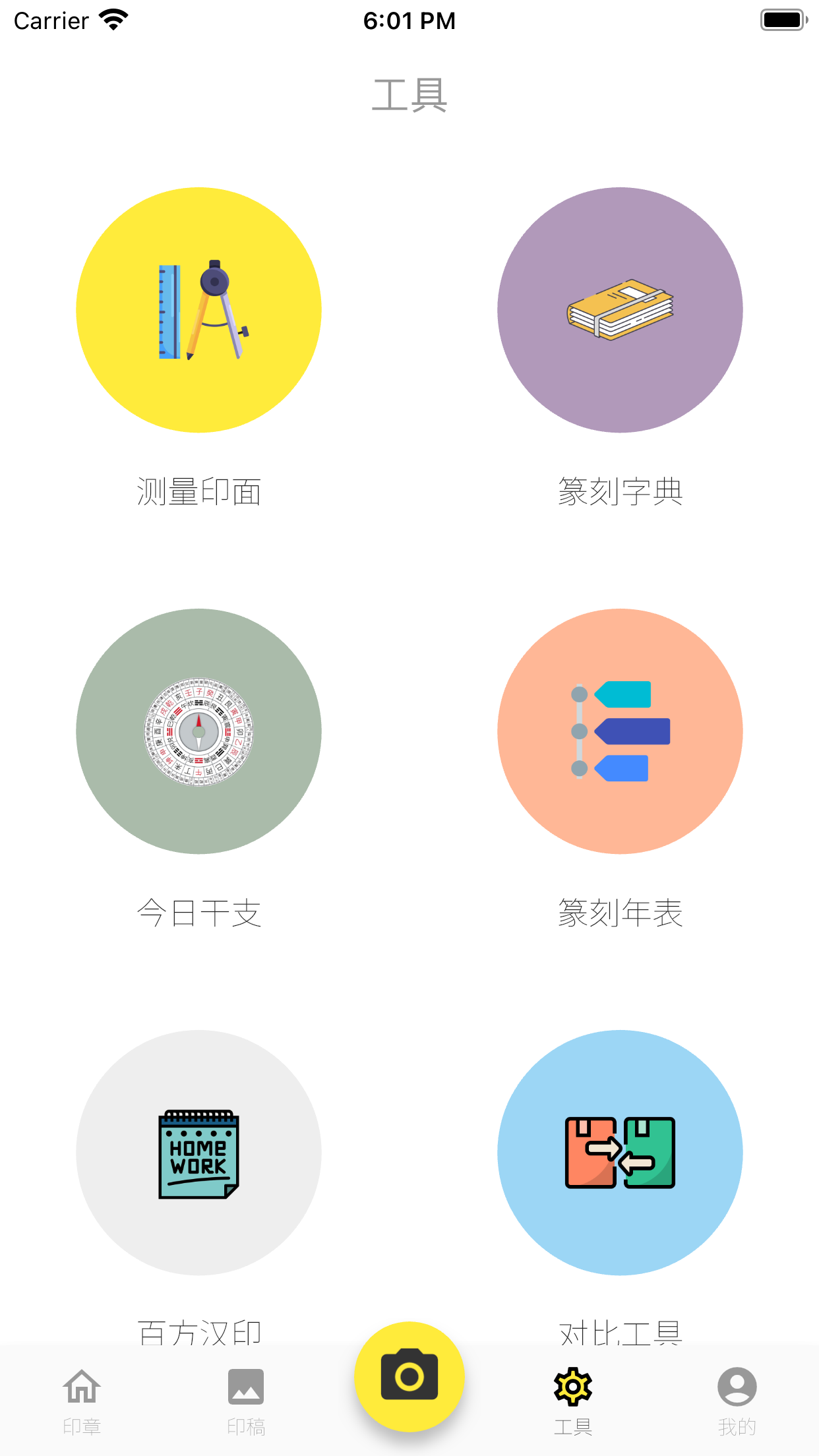Tap the yellow camera capture button
The width and height of the screenshot is (819, 1456).
(x=409, y=1377)
